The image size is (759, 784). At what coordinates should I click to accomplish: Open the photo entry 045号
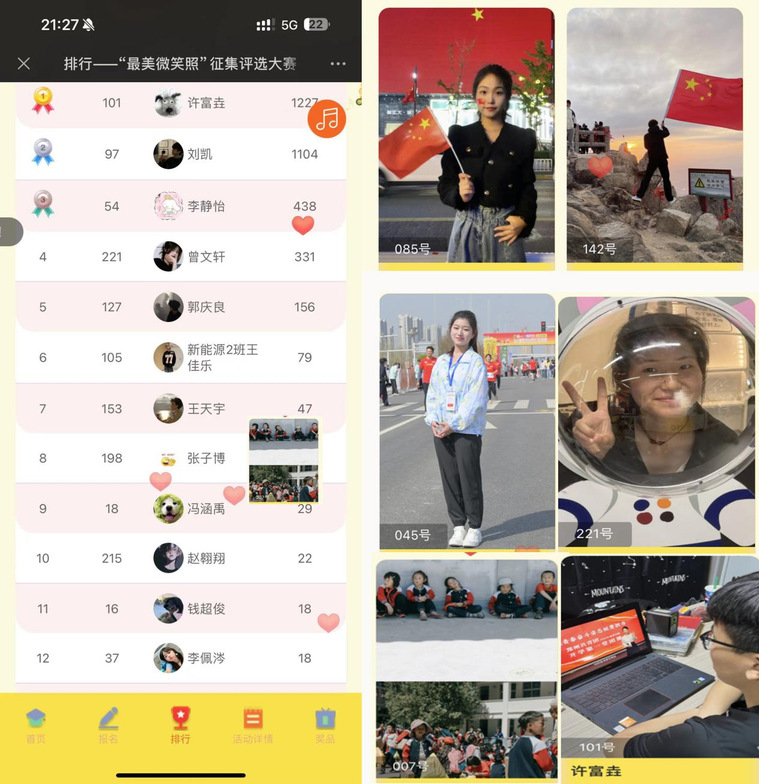tap(466, 420)
